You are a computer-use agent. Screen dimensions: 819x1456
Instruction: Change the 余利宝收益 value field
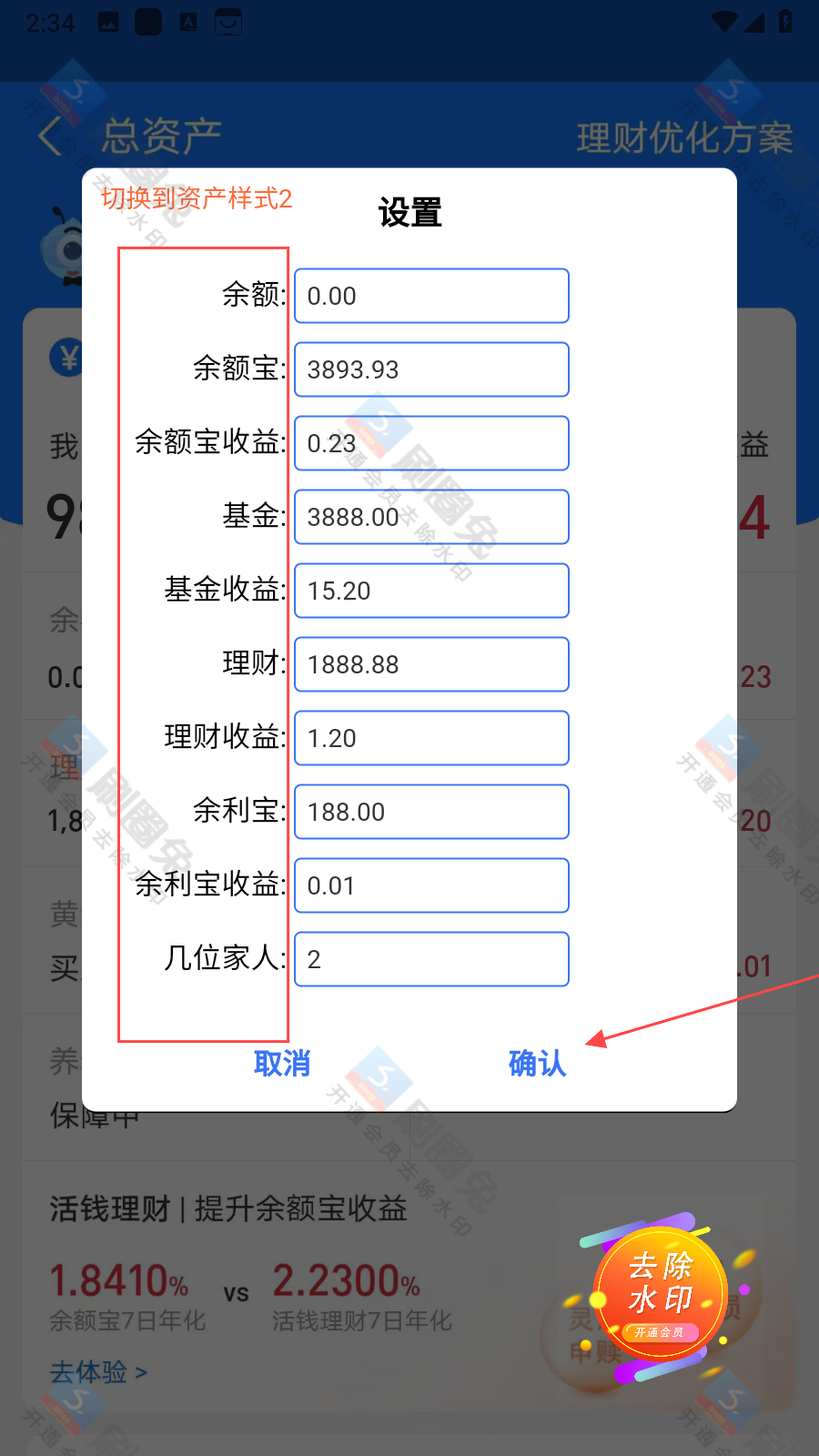click(x=431, y=885)
